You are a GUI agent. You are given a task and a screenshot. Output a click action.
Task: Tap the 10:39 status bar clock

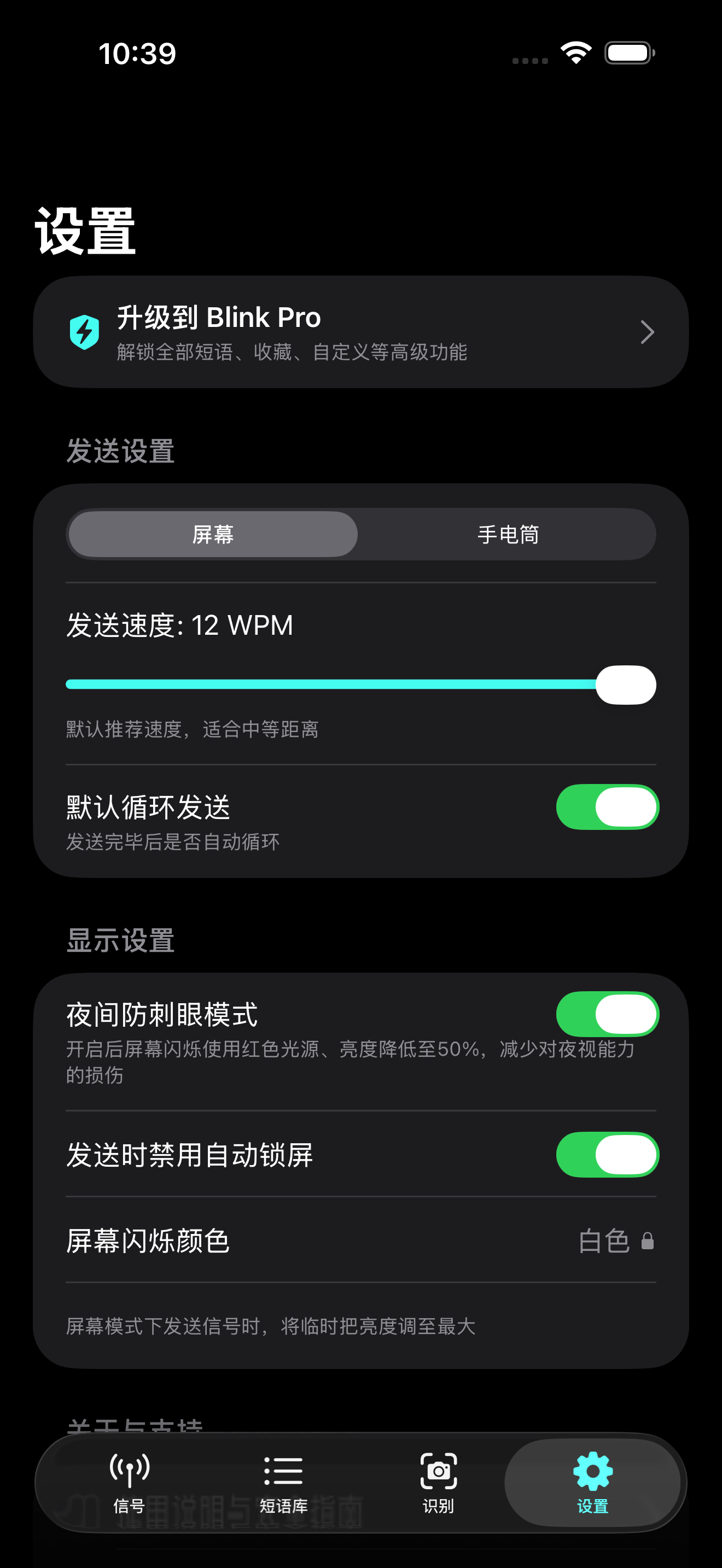[138, 54]
